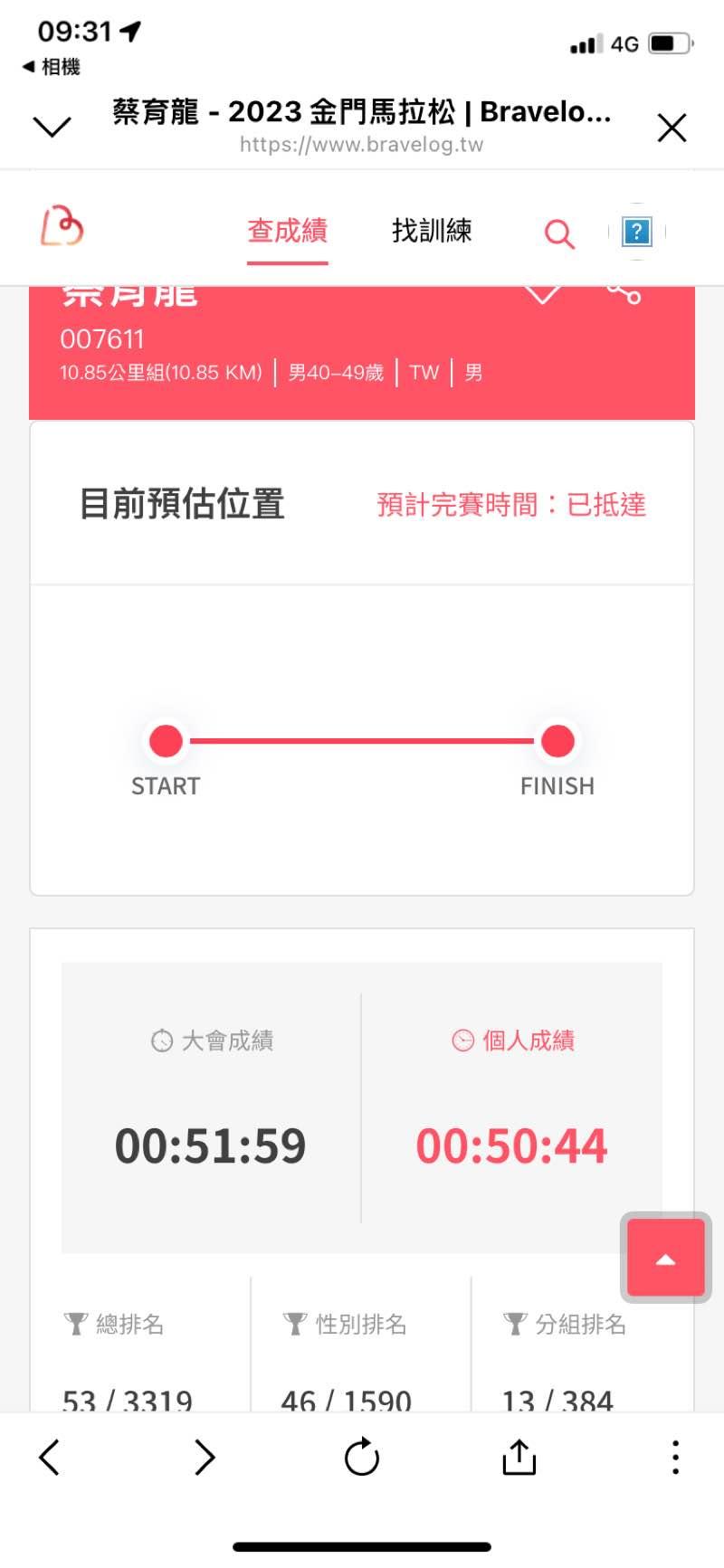Switch to the 找訓練 tab

click(x=432, y=231)
